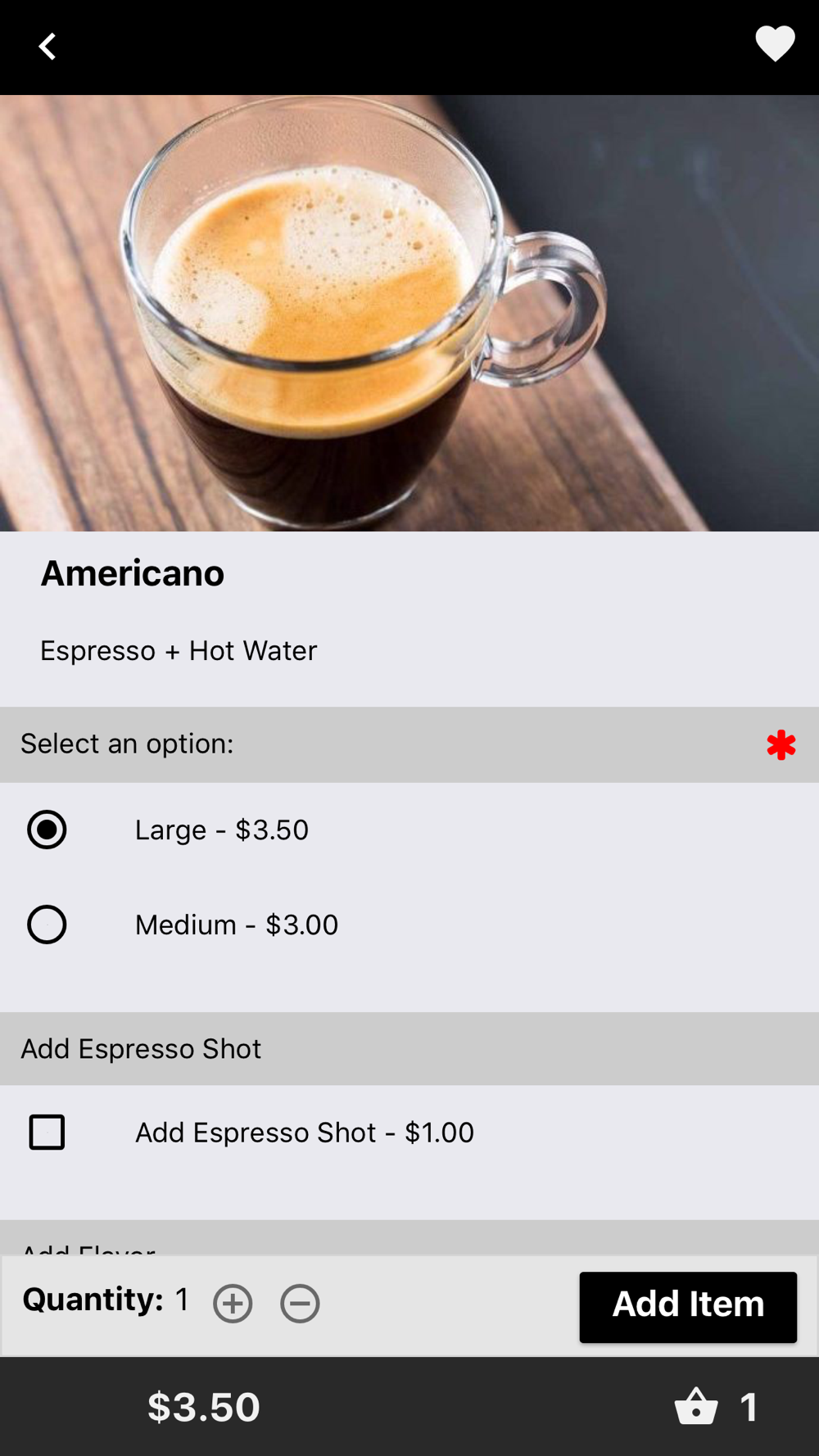Tap the Add Item button
Screen dimensions: 819x1456
[x=688, y=1306]
